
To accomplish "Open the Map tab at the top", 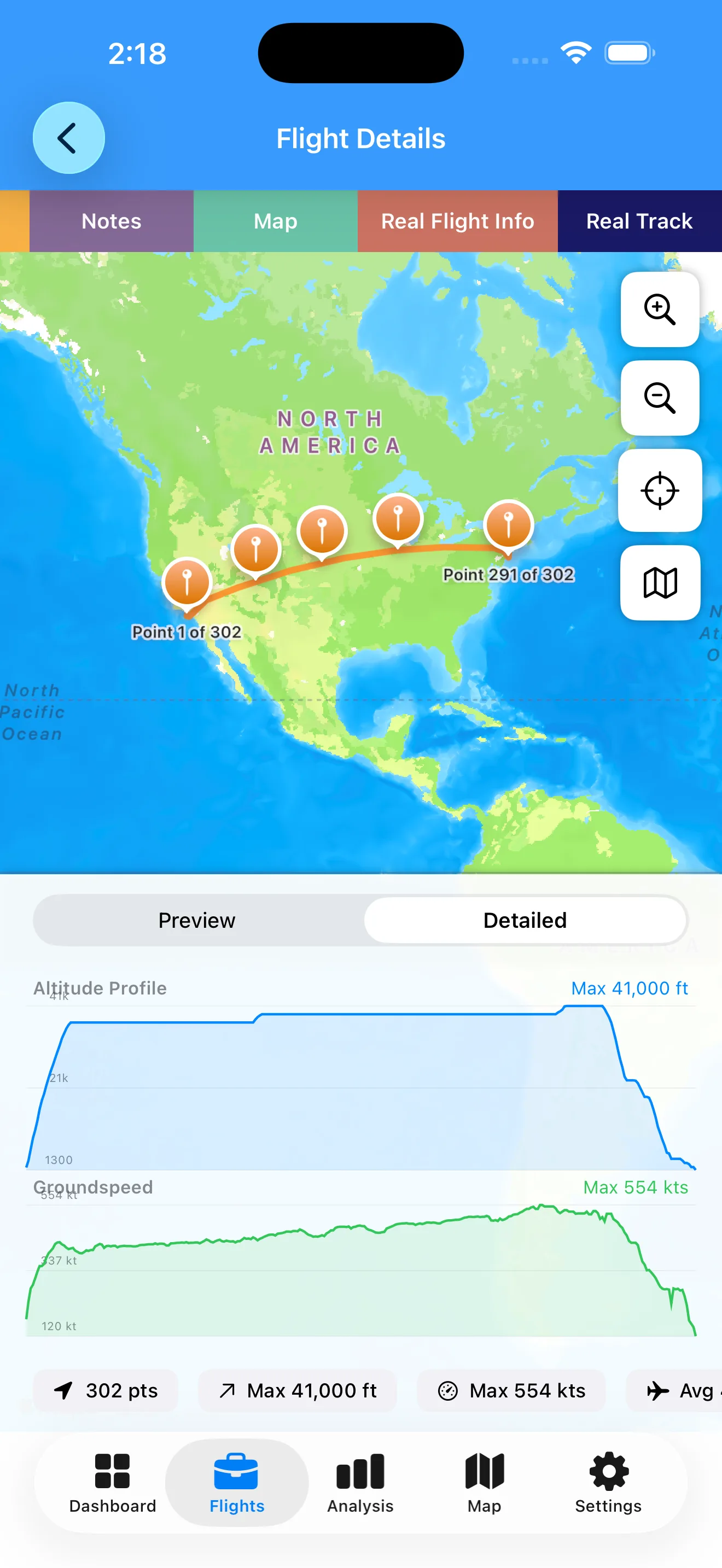I will [x=275, y=221].
